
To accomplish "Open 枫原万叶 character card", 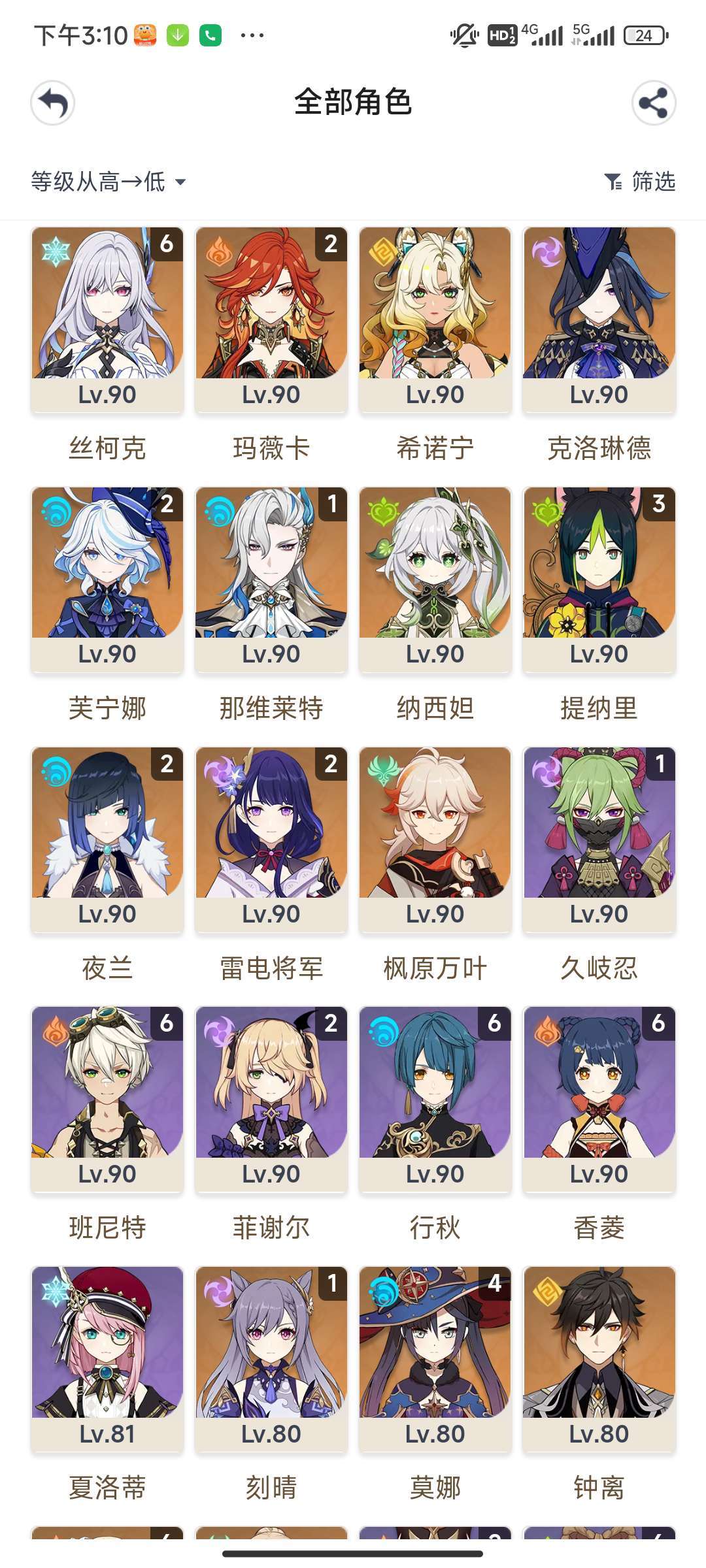I will click(x=435, y=840).
